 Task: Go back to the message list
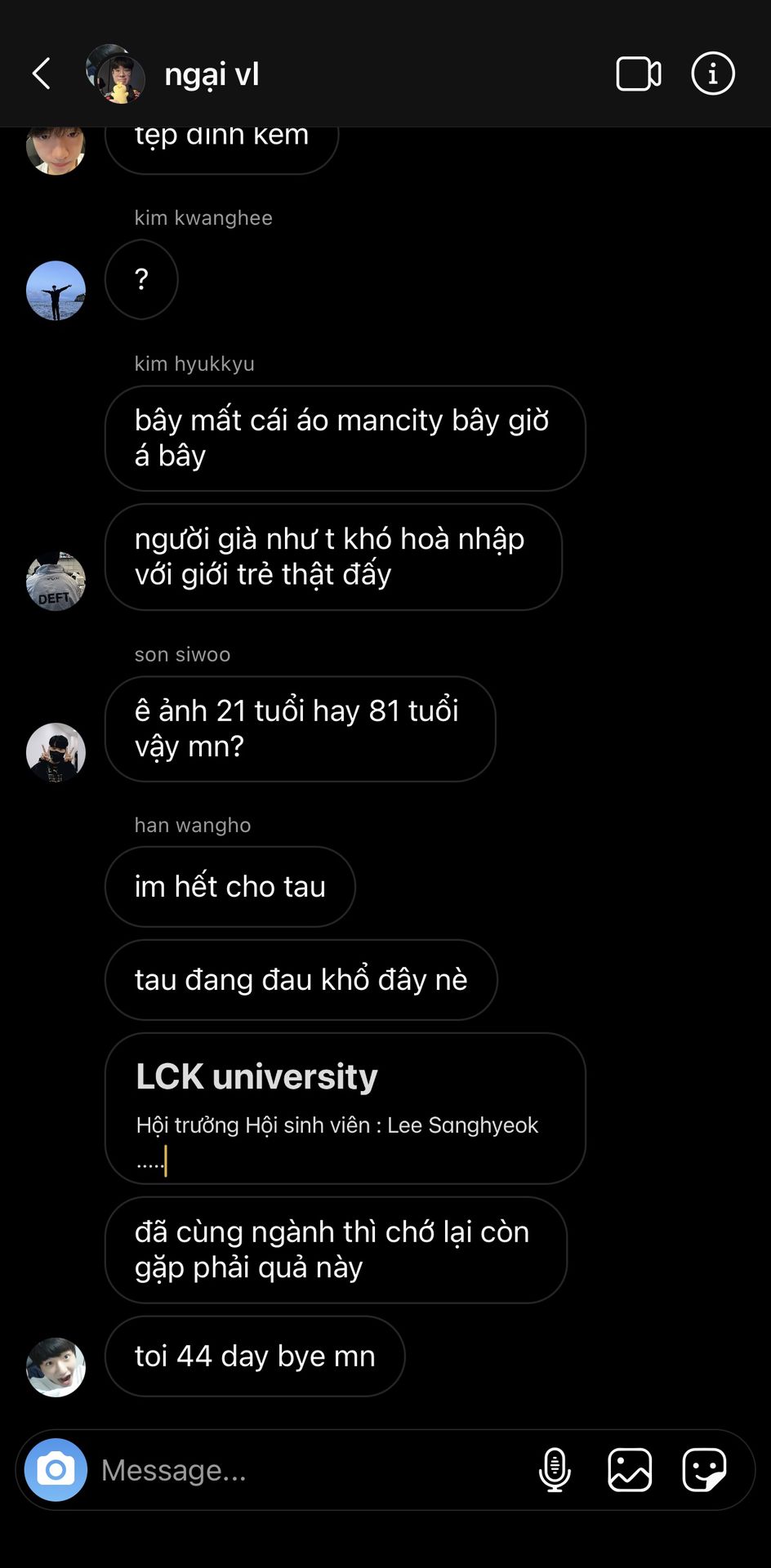pyautogui.click(x=42, y=73)
